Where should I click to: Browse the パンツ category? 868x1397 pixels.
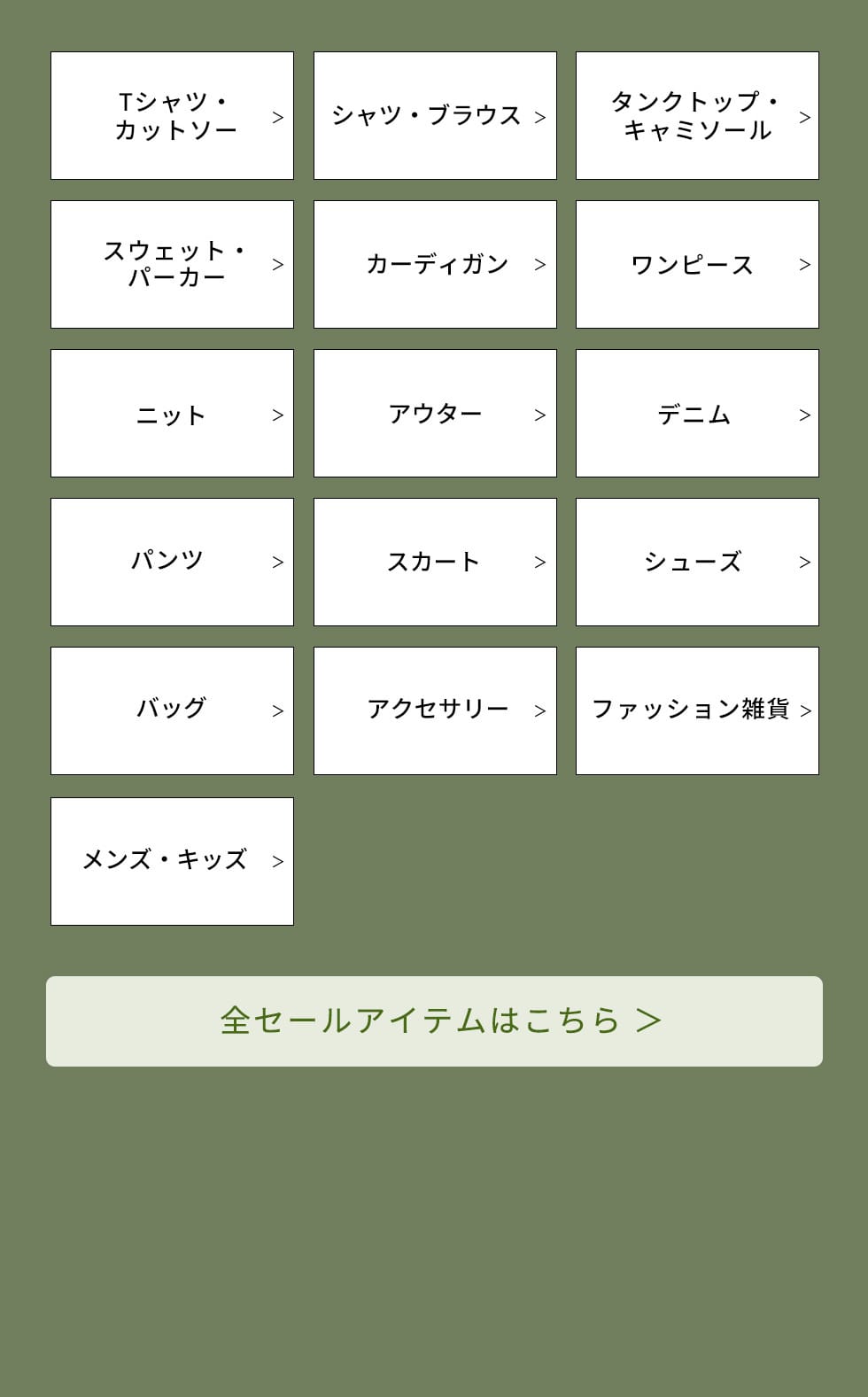point(172,563)
